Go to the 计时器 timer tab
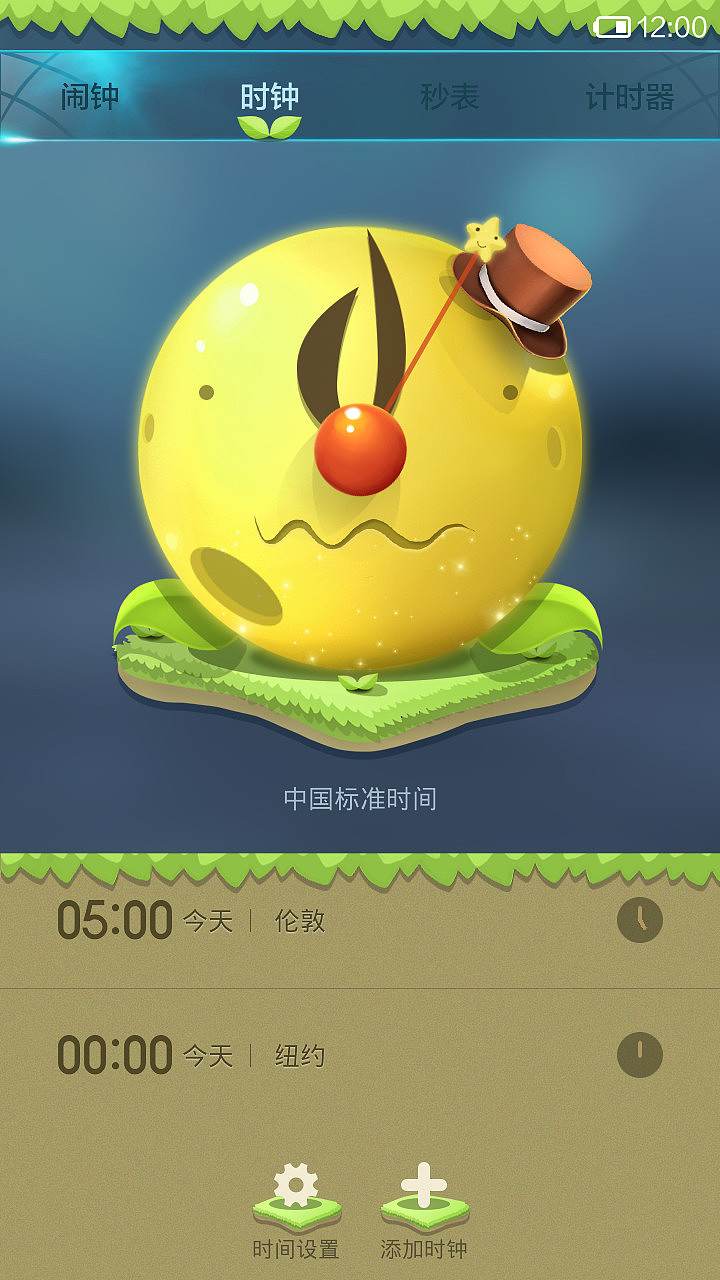 click(x=630, y=97)
